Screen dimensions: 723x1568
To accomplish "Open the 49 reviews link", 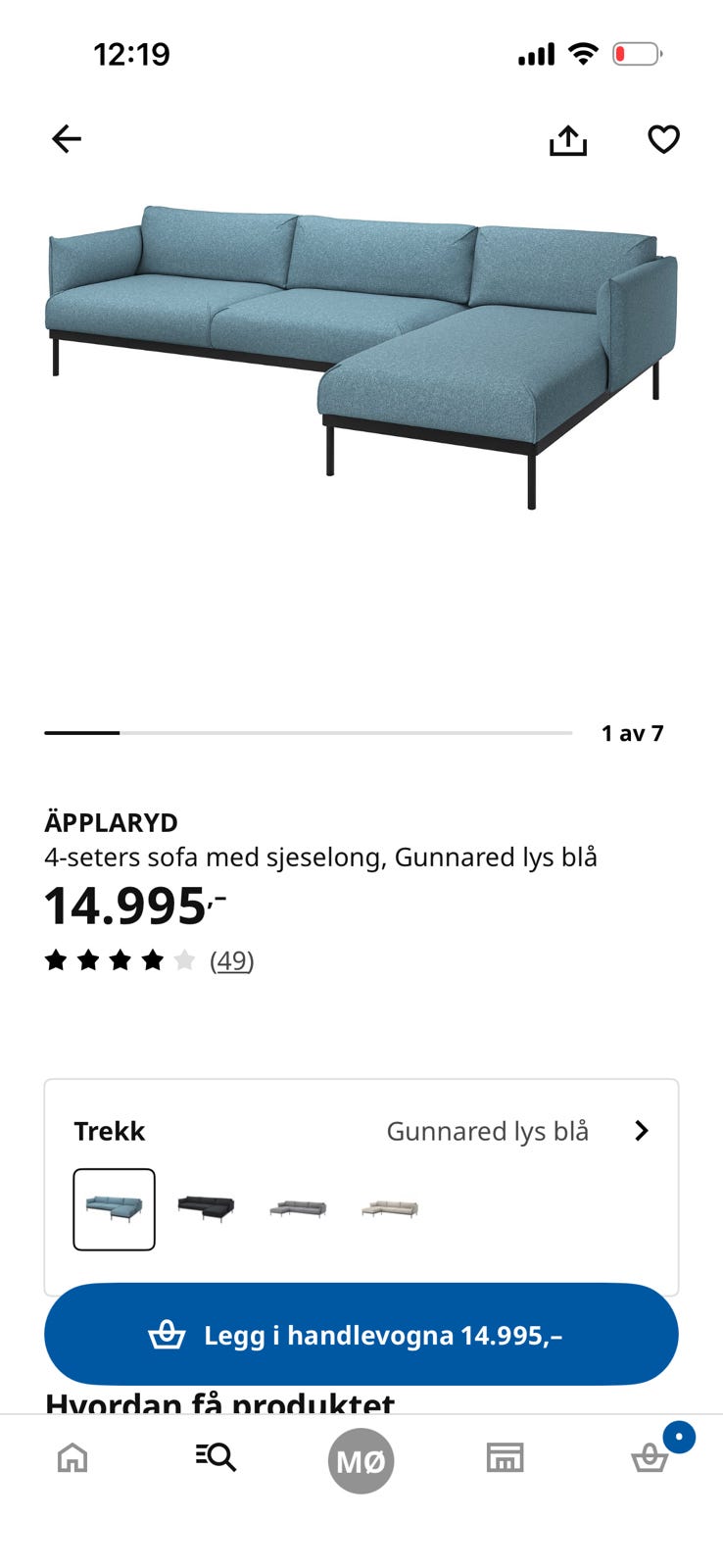I will (232, 960).
